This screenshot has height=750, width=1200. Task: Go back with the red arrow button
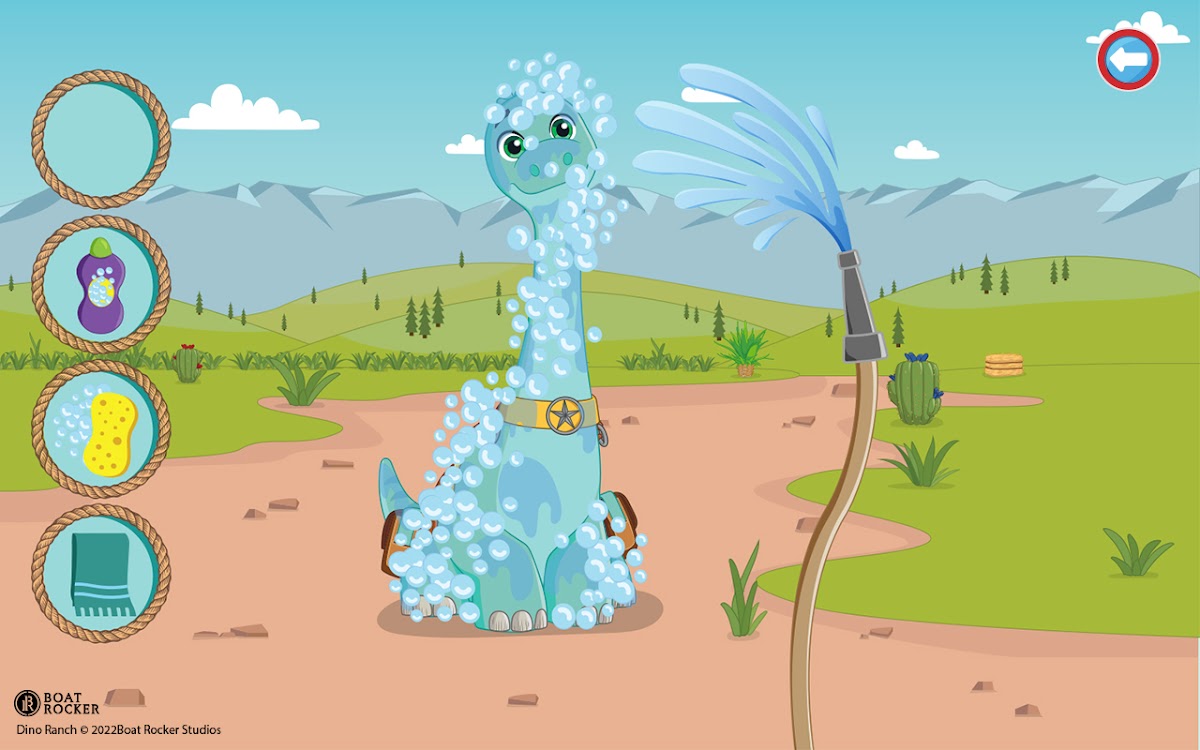click(x=1128, y=61)
